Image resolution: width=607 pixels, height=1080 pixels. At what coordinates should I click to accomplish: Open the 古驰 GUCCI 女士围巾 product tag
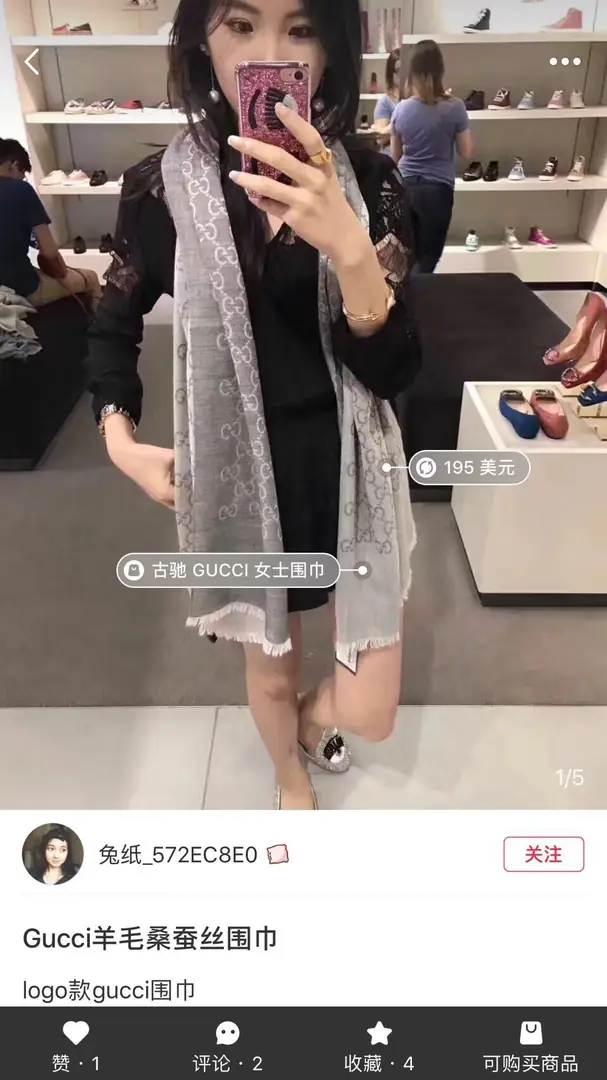229,570
